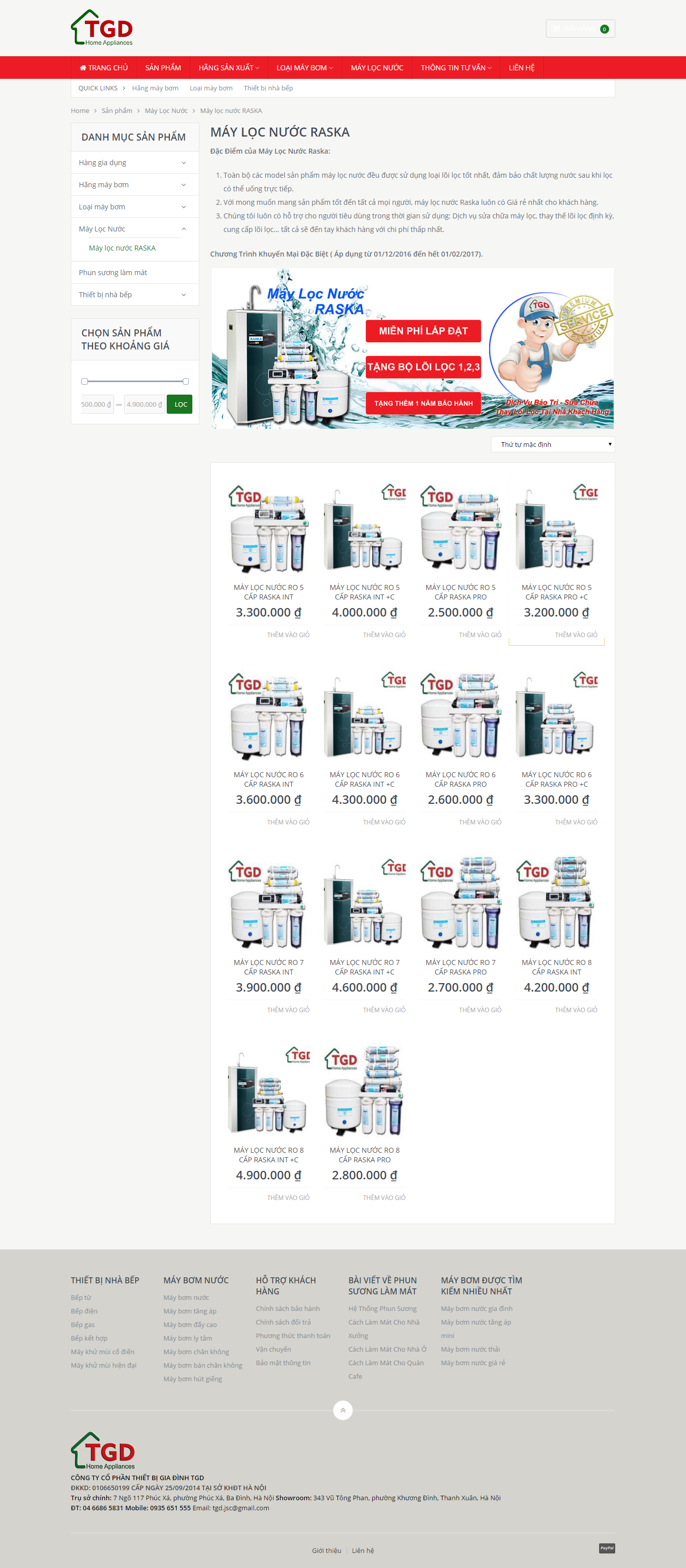Open the SẢN PHẨM menu item

point(163,68)
